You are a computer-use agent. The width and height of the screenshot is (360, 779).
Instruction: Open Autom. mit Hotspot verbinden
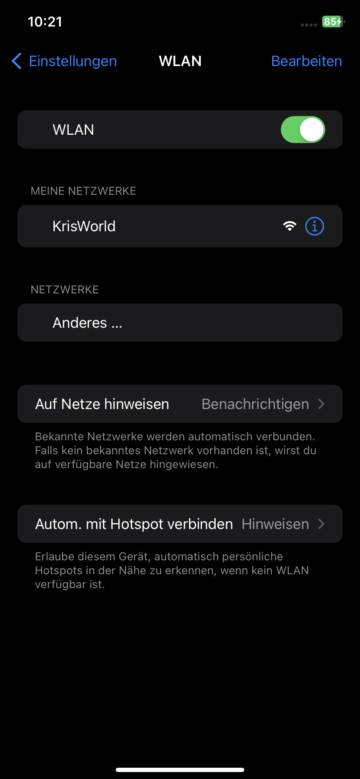[x=180, y=524]
